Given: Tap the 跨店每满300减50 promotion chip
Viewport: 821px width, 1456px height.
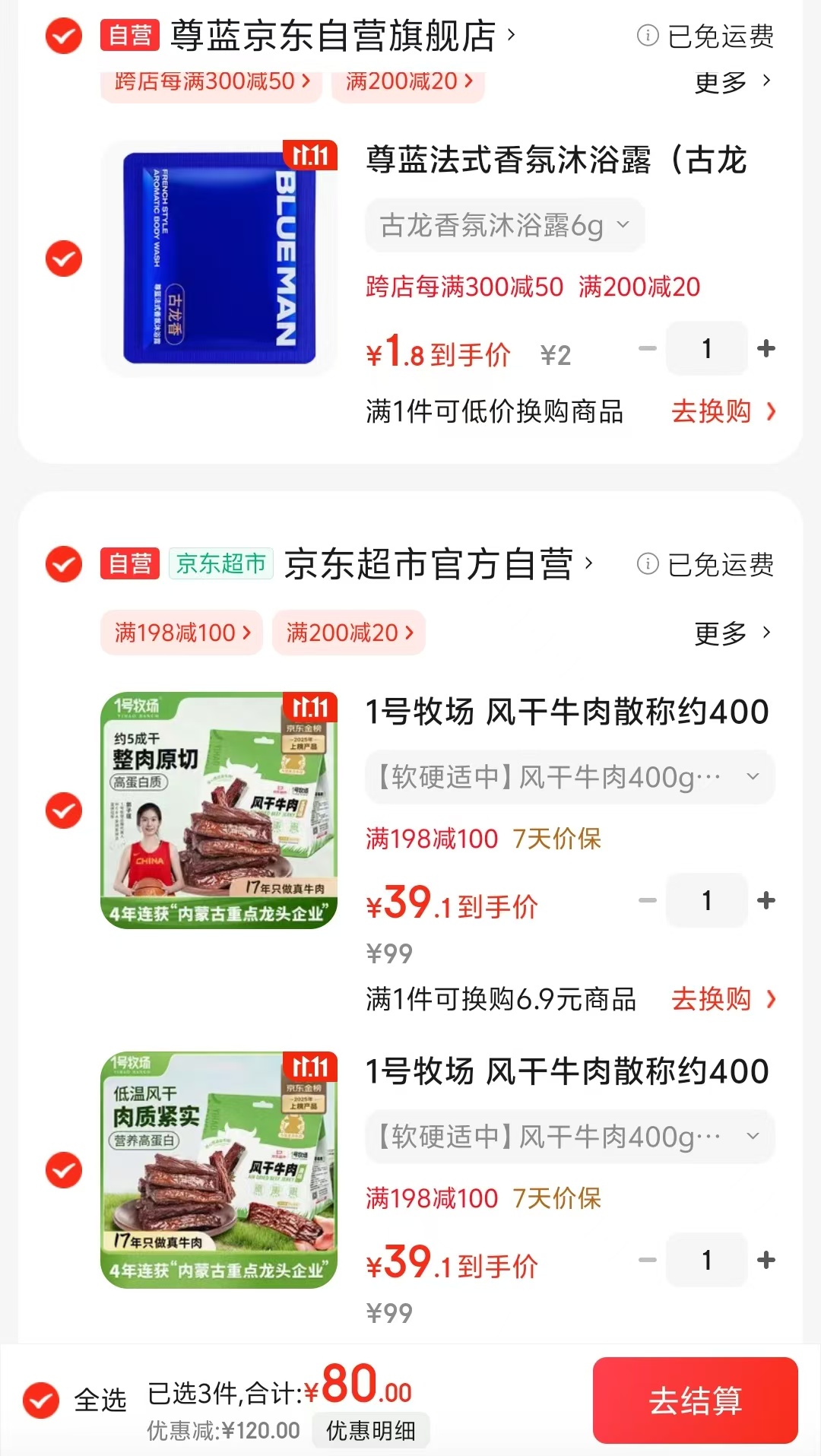Looking at the screenshot, I should (212, 81).
